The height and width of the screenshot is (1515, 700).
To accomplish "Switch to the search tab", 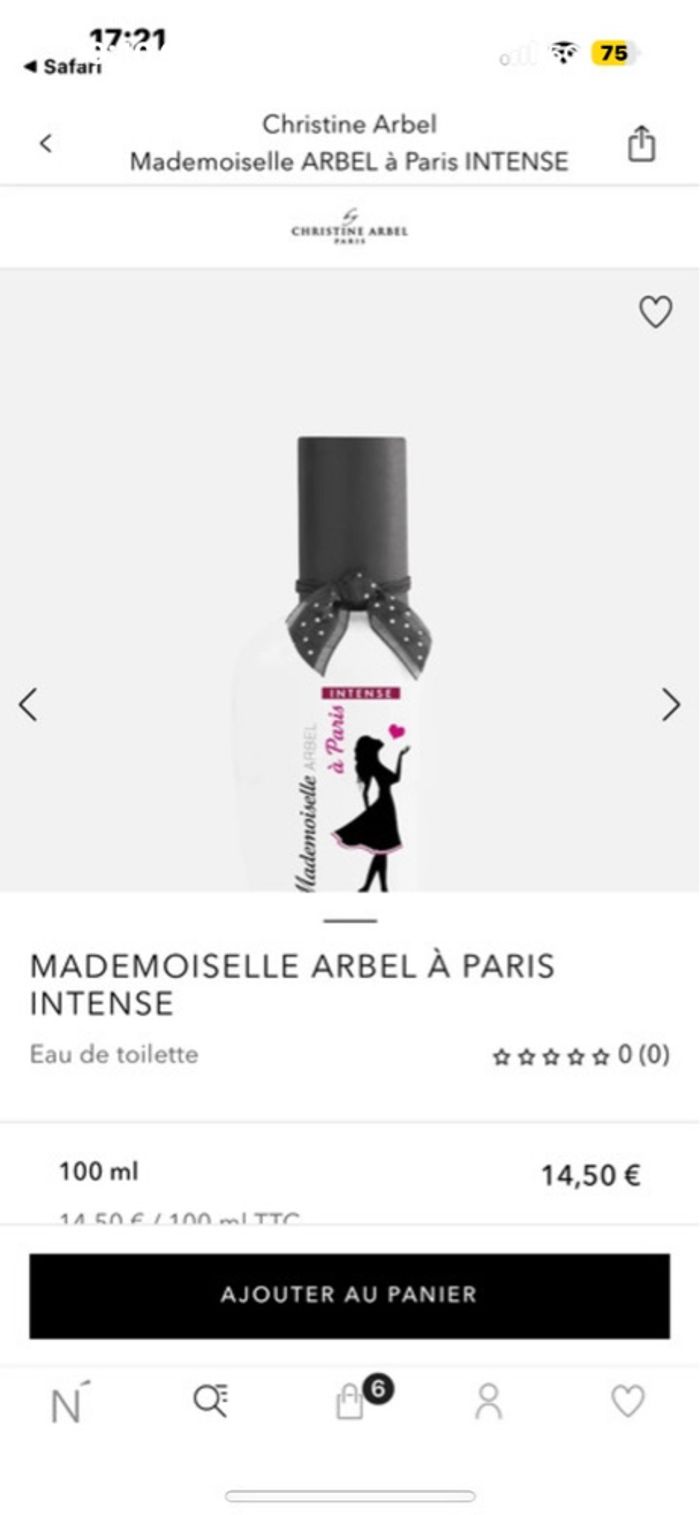I will pyautogui.click(x=210, y=1400).
